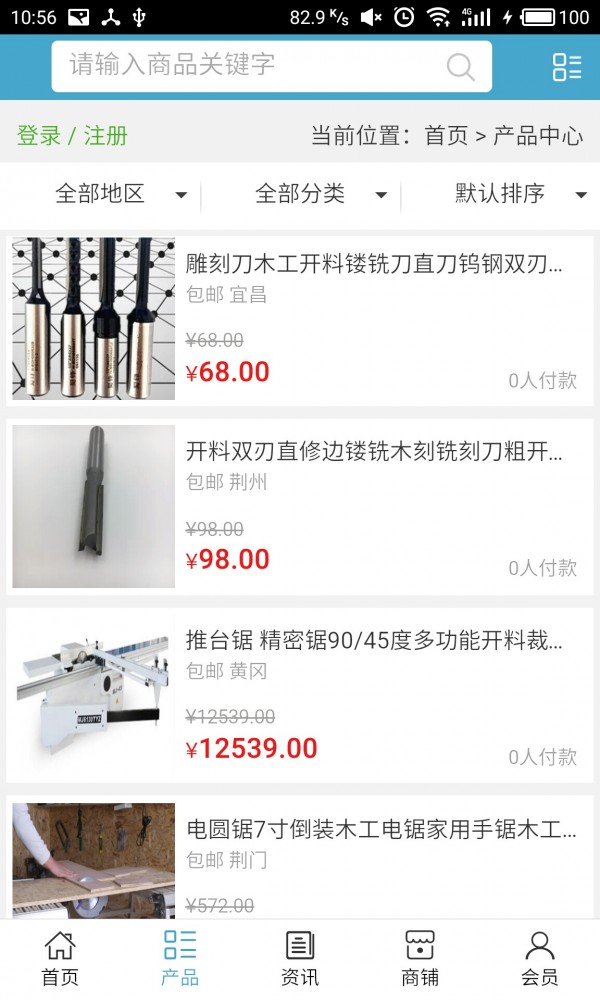Image resolution: width=600 pixels, height=1000 pixels.
Task: Open the 开料双刃直修边 cutter product
Action: point(374,452)
